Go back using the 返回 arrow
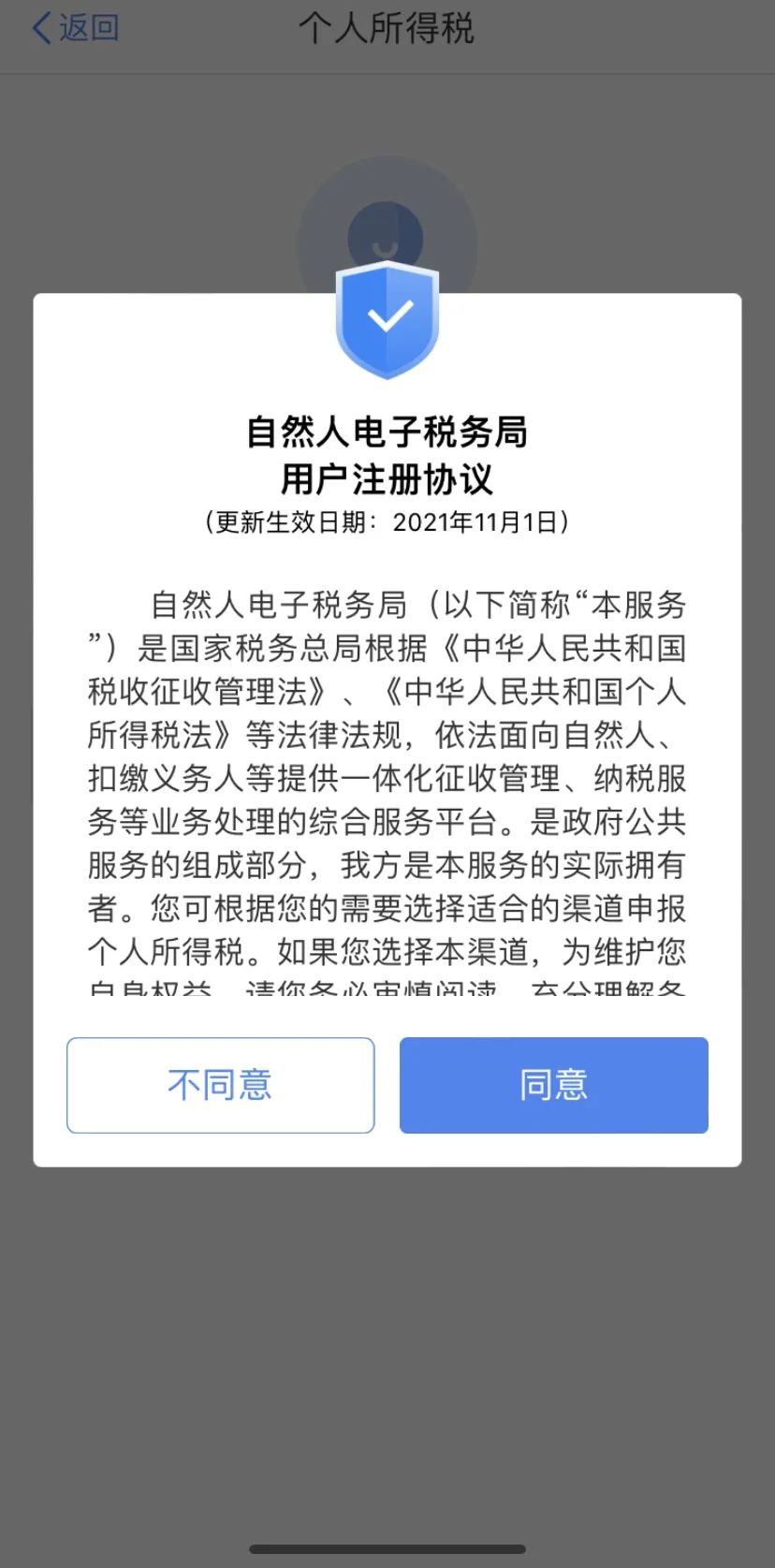The height and width of the screenshot is (1568, 775). click(x=75, y=28)
